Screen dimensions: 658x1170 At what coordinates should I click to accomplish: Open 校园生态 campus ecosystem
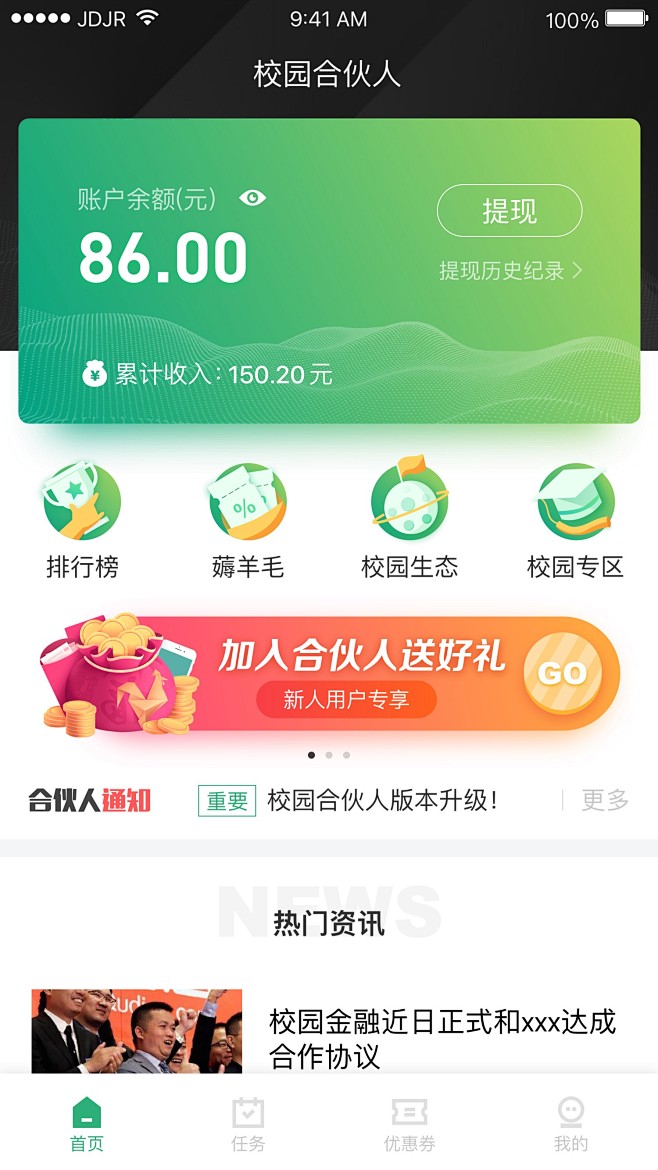[x=409, y=521]
